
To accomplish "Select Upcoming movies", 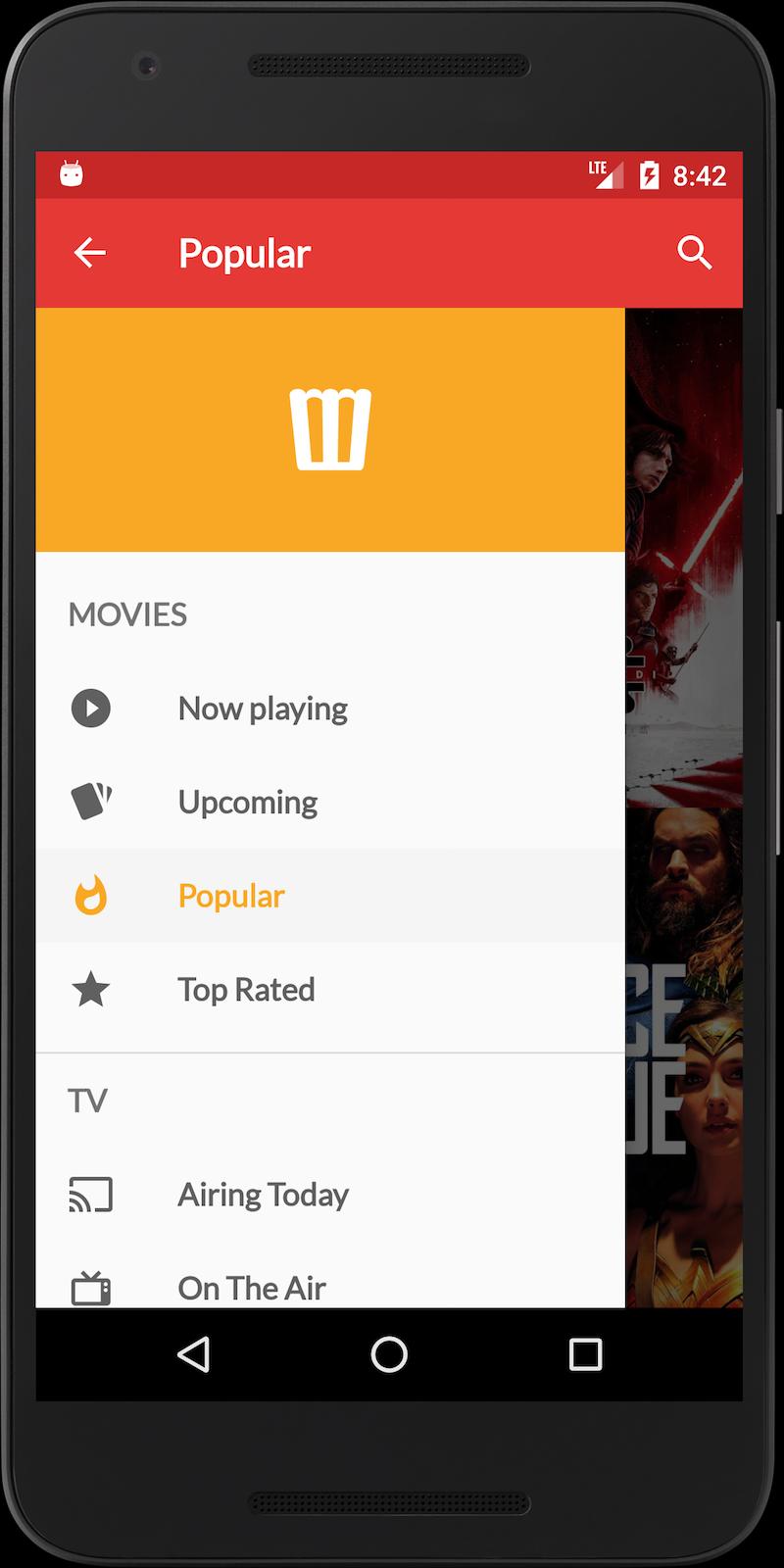I will coord(248,803).
